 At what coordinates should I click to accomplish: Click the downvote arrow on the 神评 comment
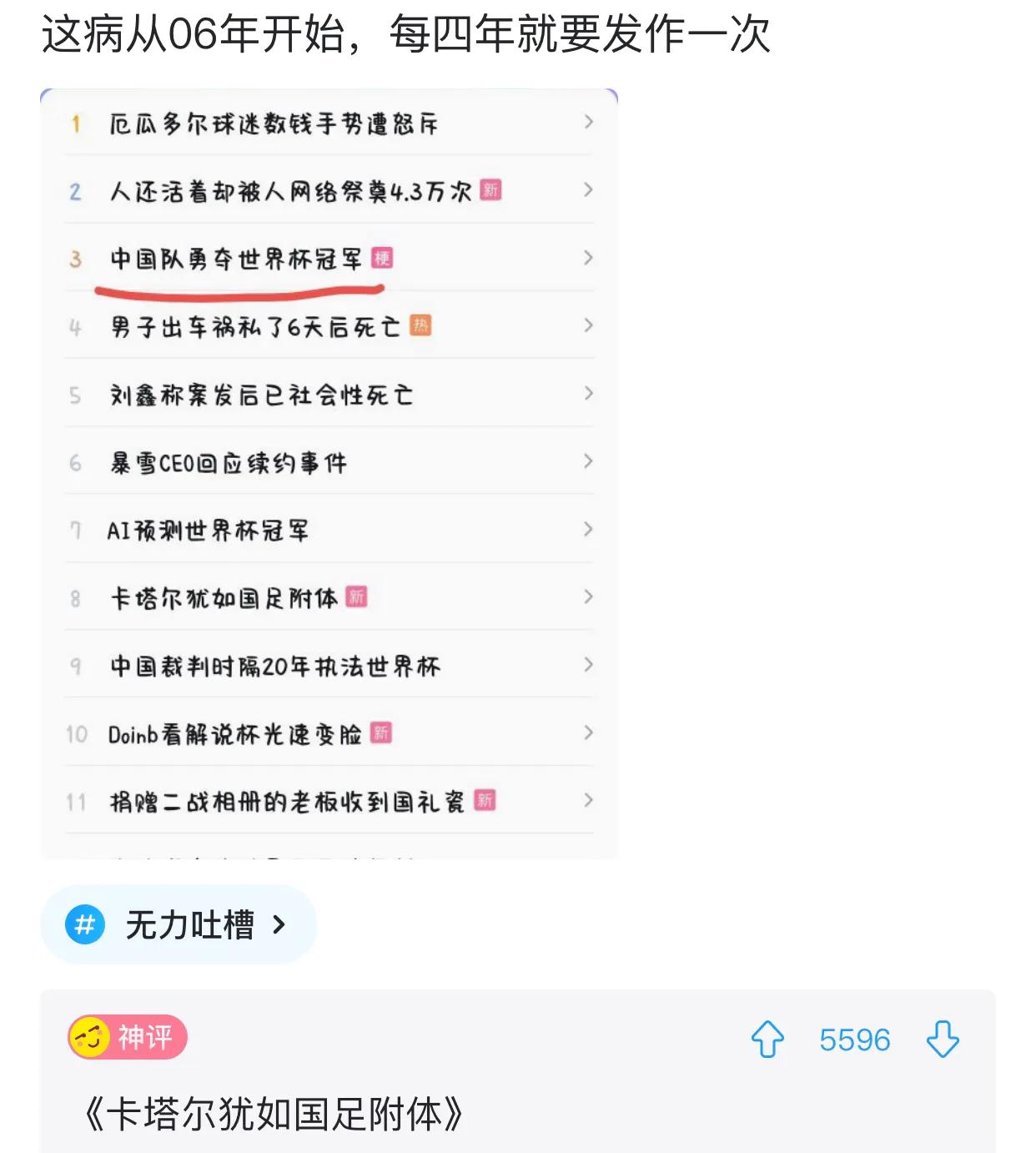[943, 1040]
